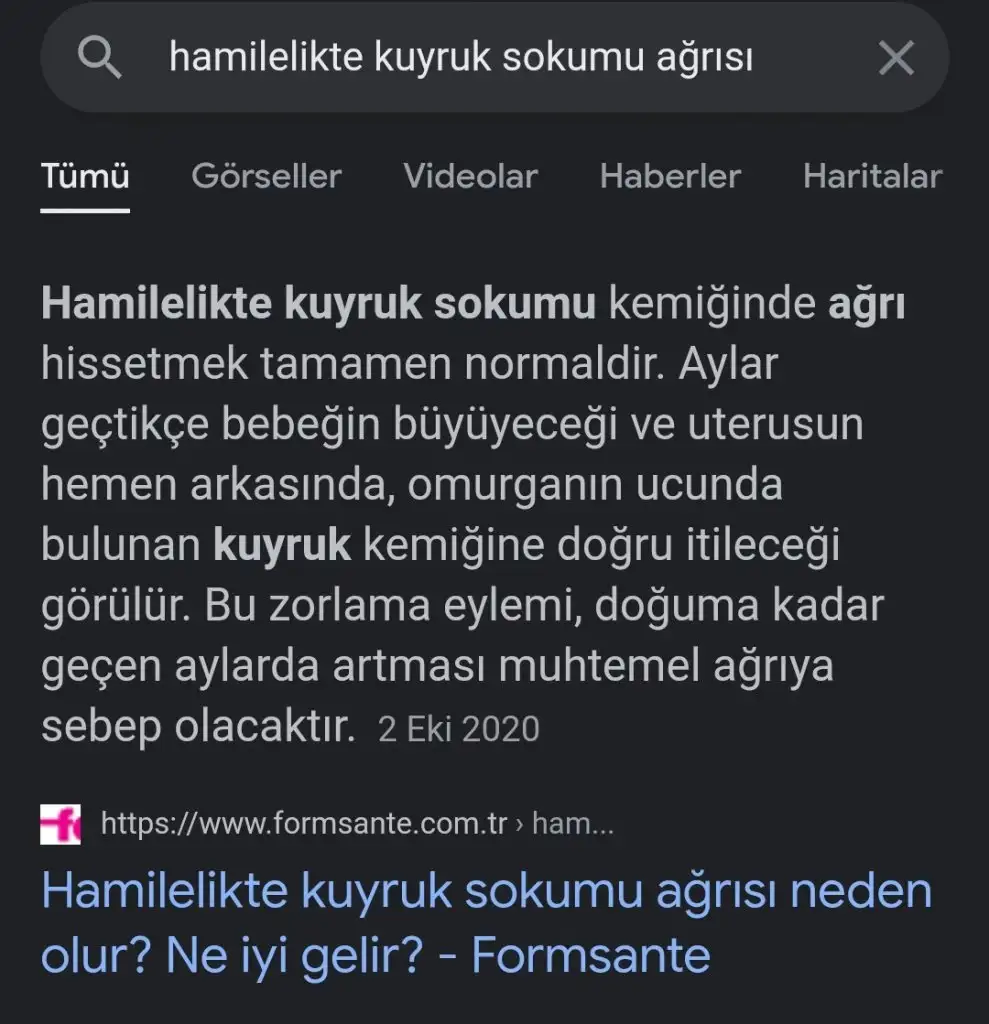Switch to the Videolar tab
The height and width of the screenshot is (1024, 989).
tap(470, 177)
